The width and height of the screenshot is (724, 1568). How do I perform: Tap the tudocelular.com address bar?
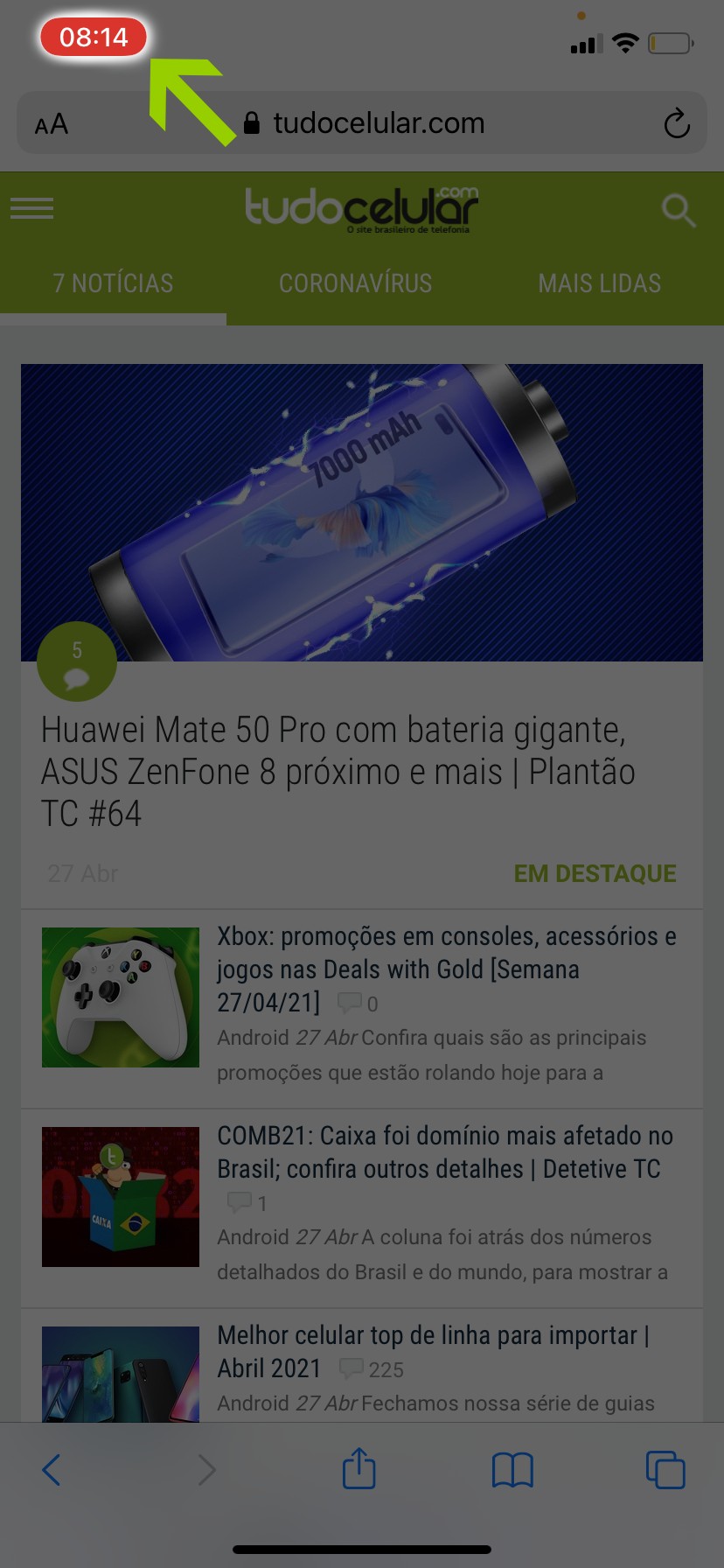(x=367, y=123)
